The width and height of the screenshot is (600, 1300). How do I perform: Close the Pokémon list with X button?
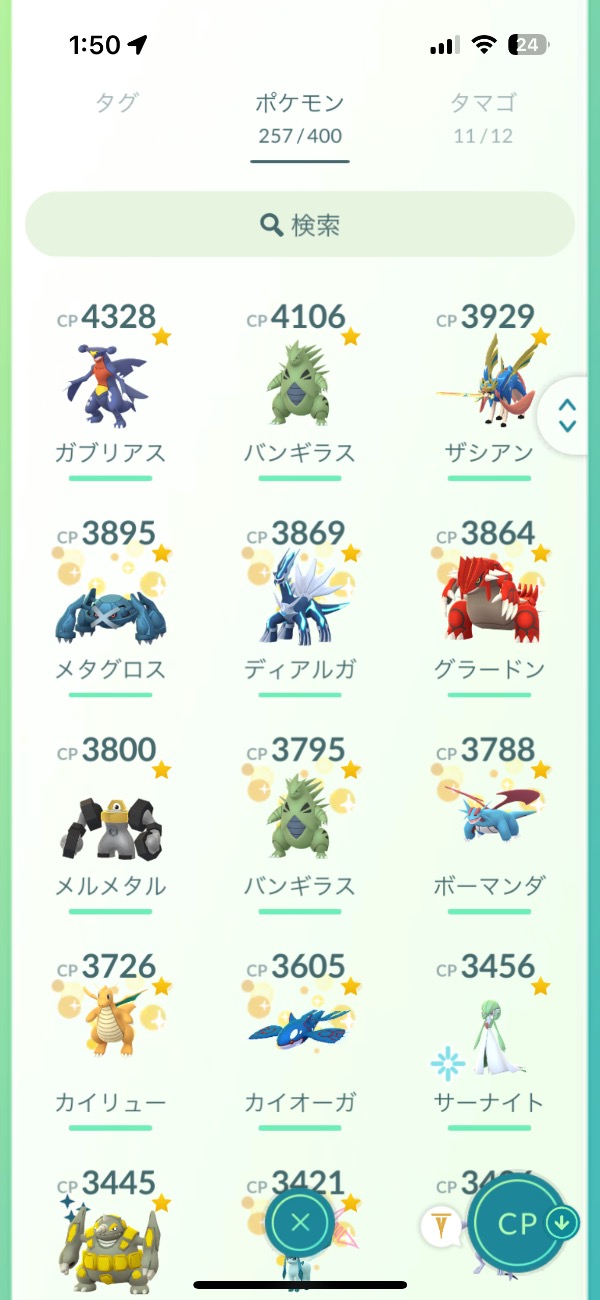tap(300, 1221)
